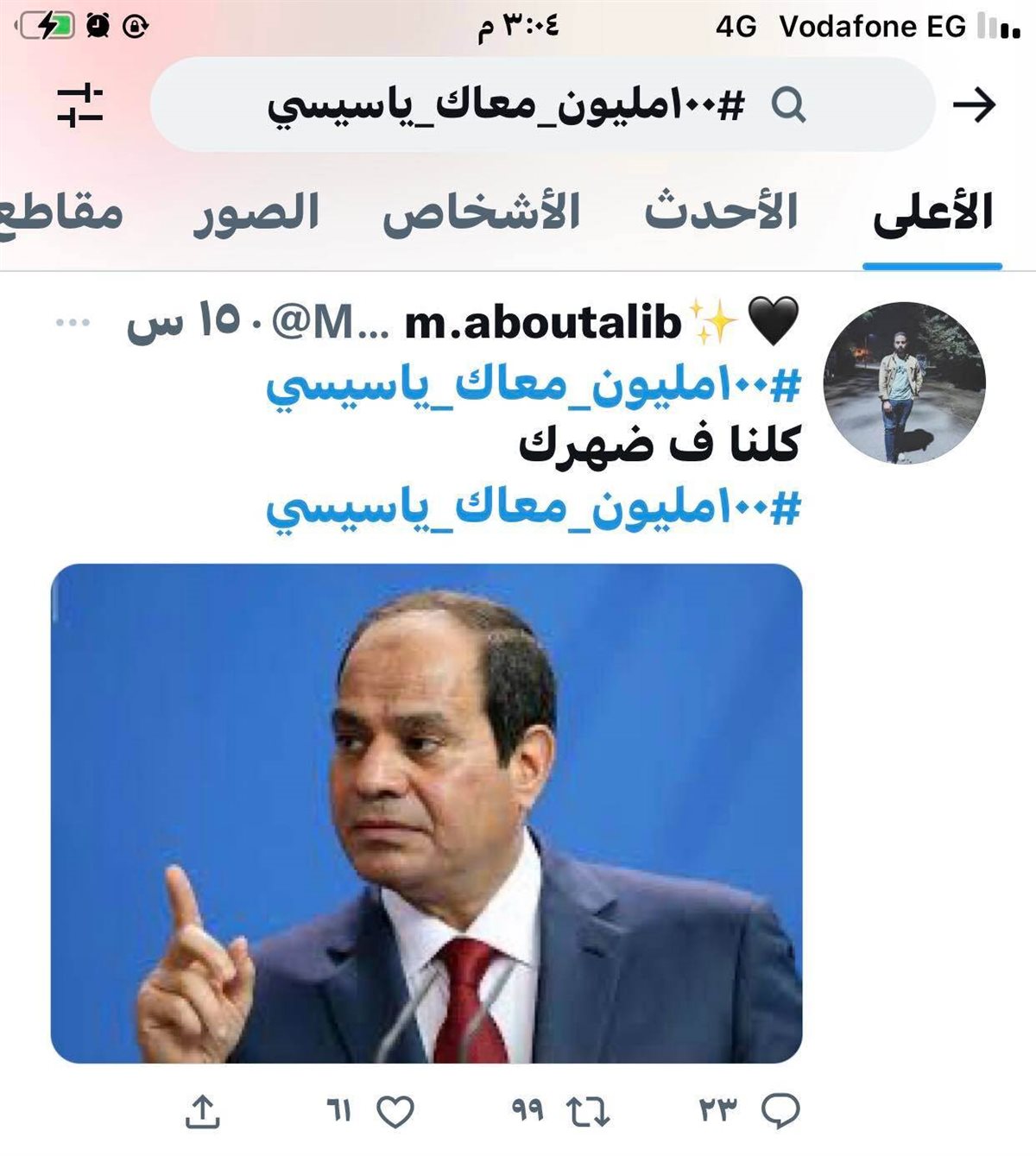This screenshot has width=1036, height=1156.
Task: Open the tweet's three-dot overflow menu
Action: (x=73, y=323)
